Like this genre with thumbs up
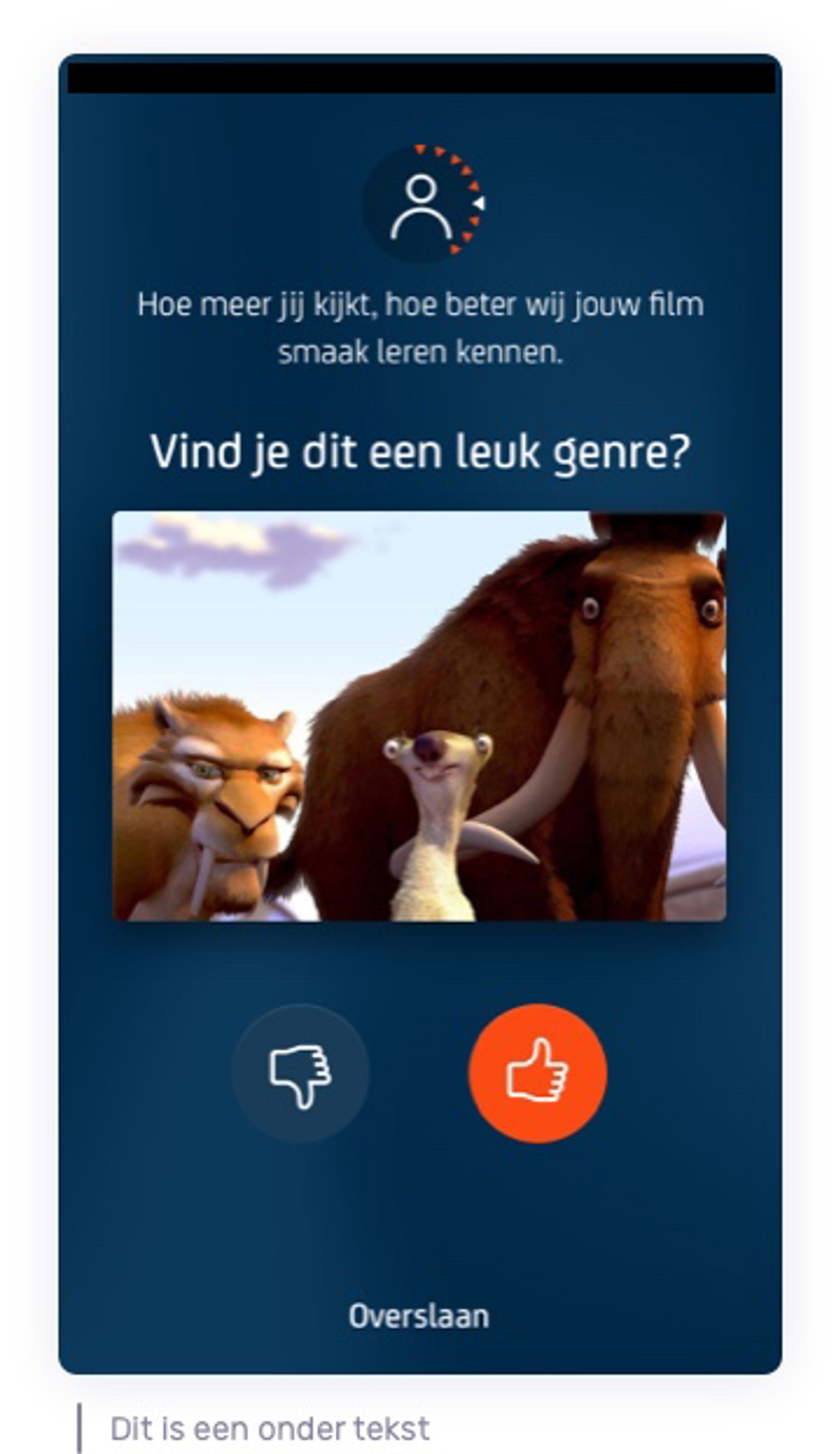 click(x=537, y=1073)
